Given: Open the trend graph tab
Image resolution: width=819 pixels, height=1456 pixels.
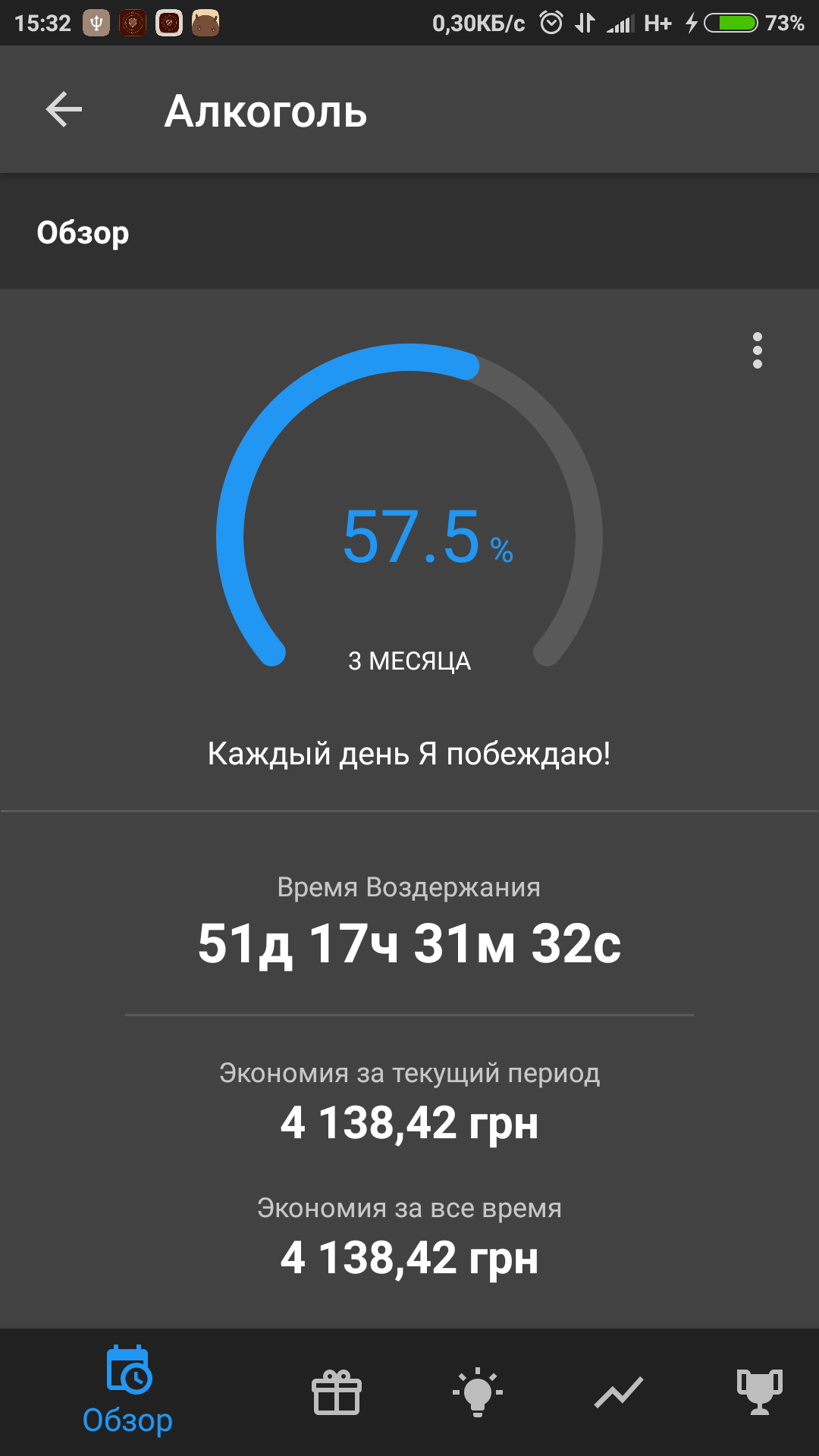Looking at the screenshot, I should (619, 1393).
